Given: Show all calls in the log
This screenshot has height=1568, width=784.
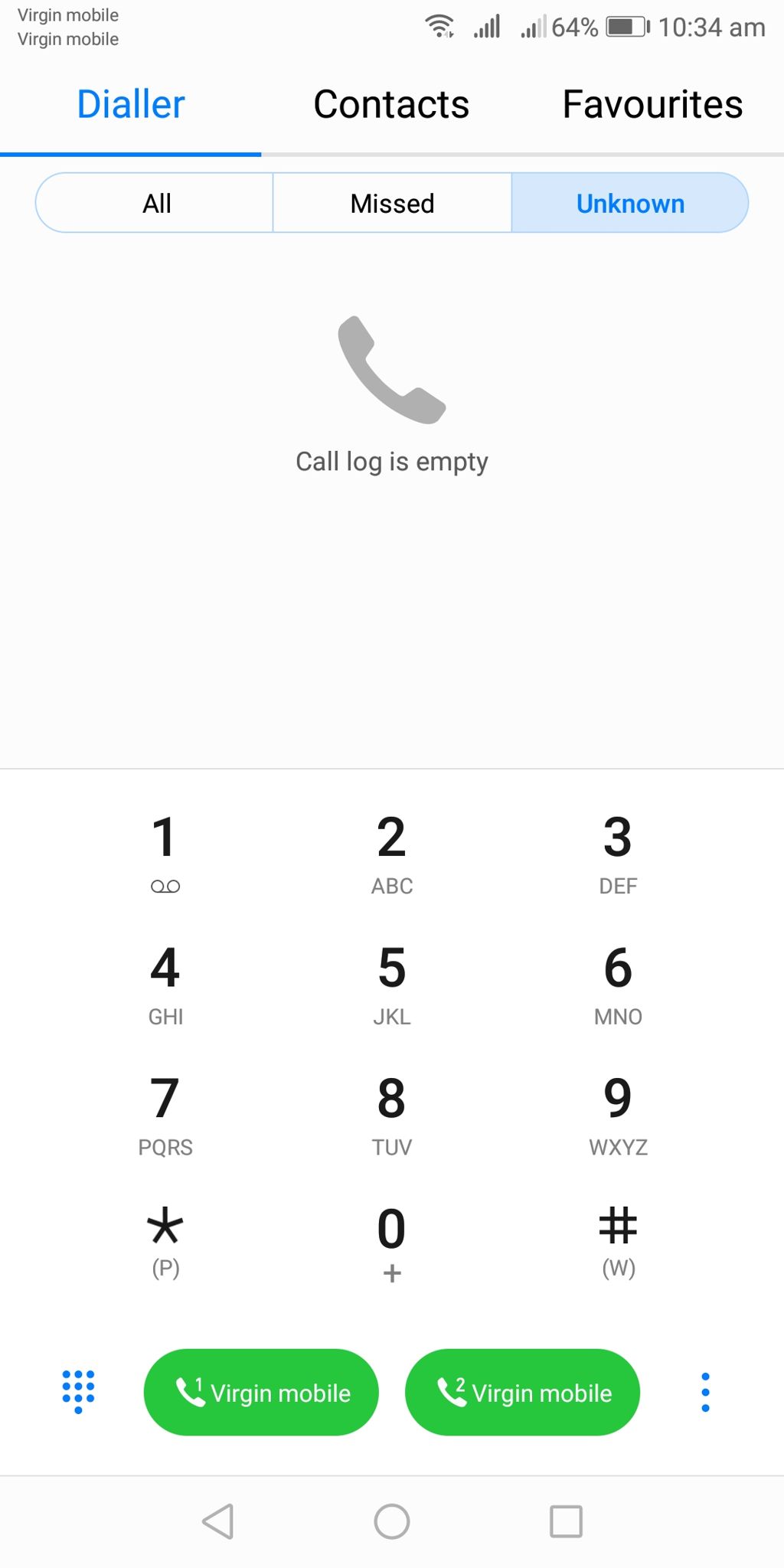Looking at the screenshot, I should (x=156, y=204).
